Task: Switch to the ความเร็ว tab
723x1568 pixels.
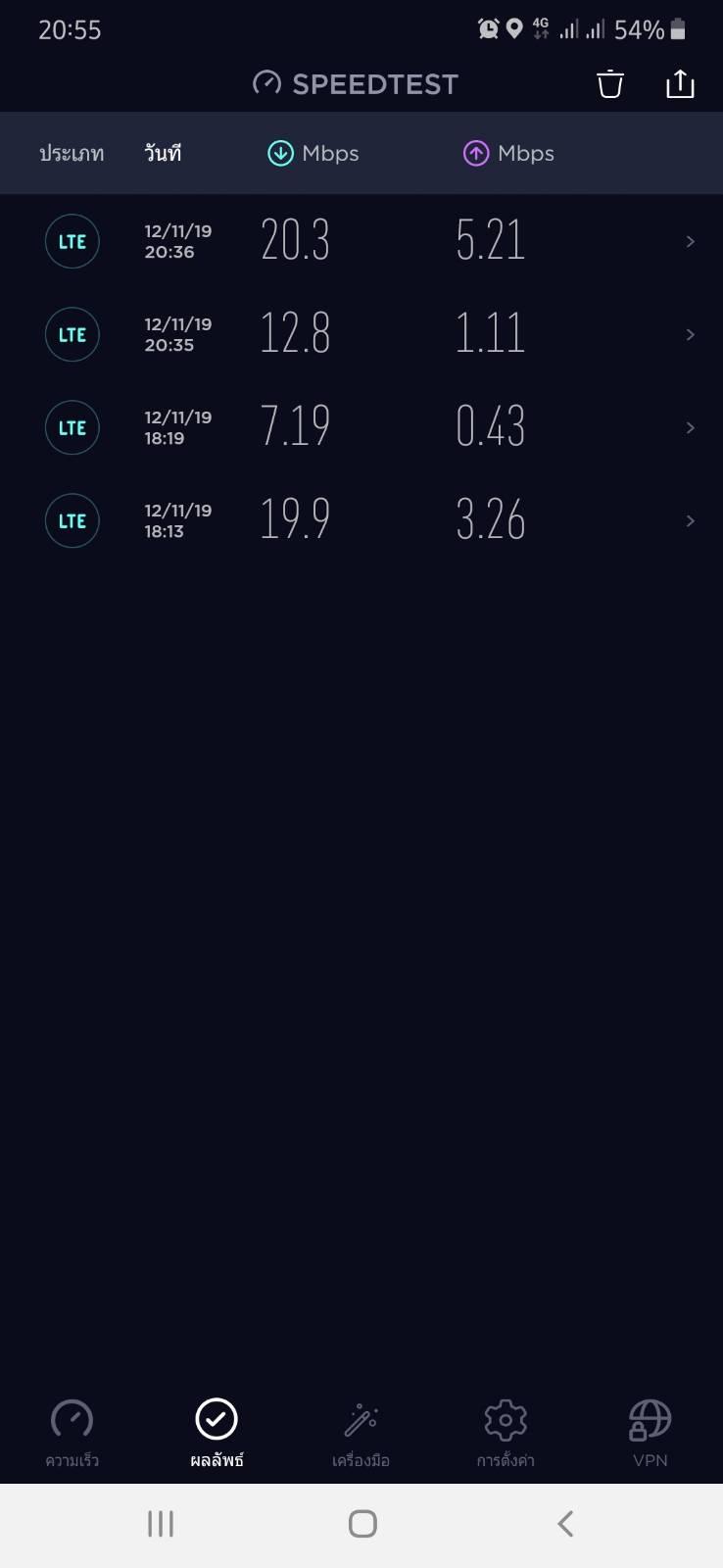Action: [x=72, y=1433]
